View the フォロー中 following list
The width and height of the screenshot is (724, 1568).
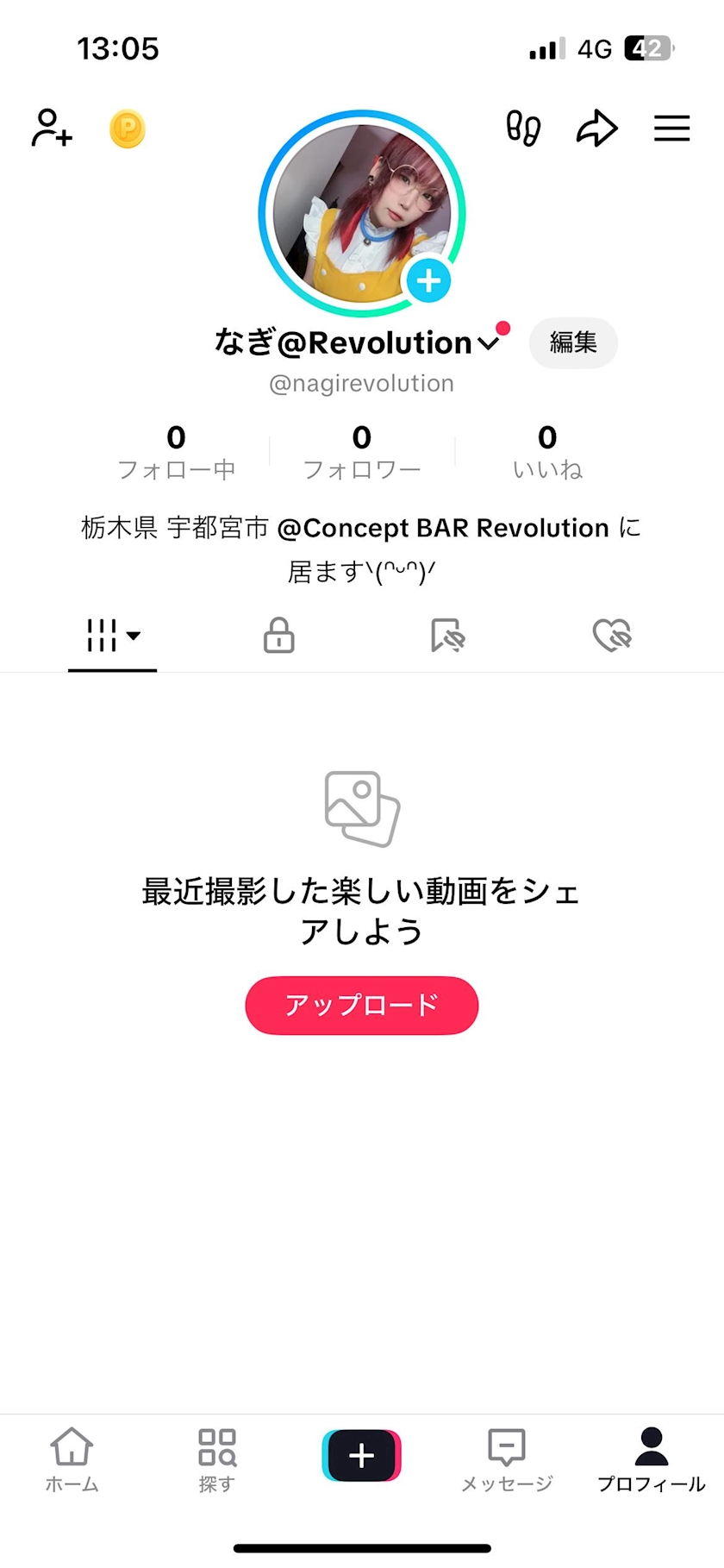(176, 452)
